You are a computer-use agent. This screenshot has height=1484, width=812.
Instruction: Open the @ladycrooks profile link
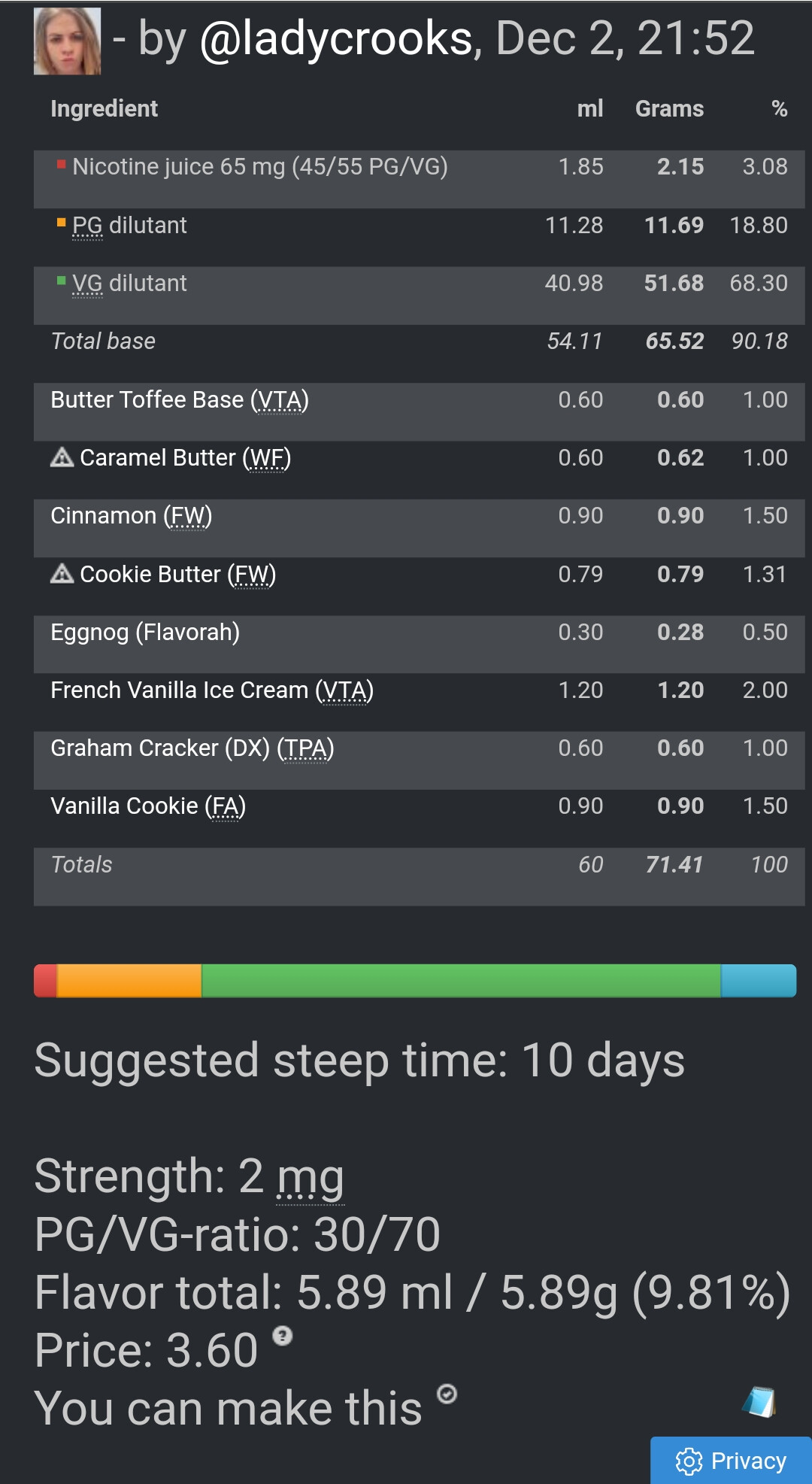pos(336,39)
